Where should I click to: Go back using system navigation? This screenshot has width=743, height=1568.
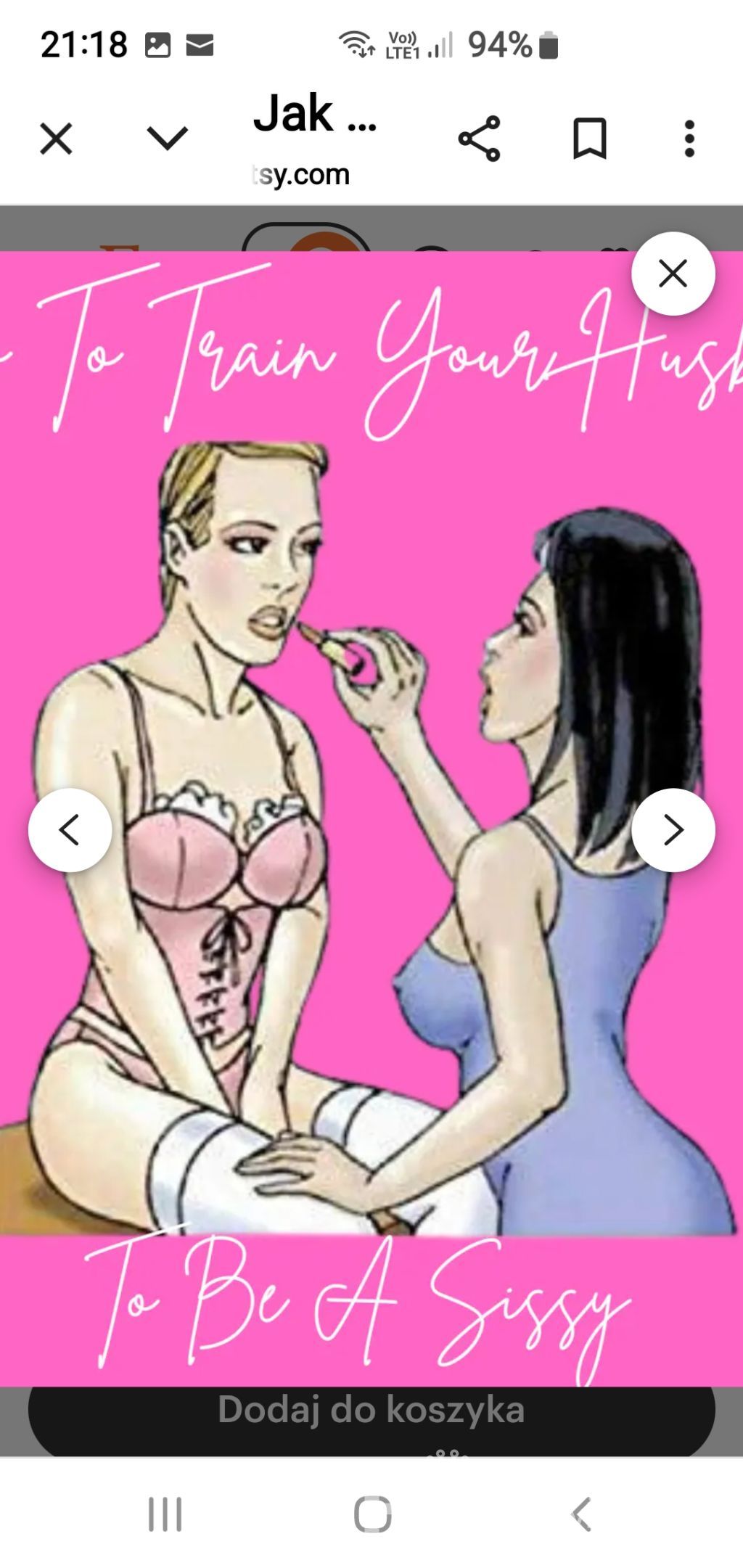[580, 1514]
